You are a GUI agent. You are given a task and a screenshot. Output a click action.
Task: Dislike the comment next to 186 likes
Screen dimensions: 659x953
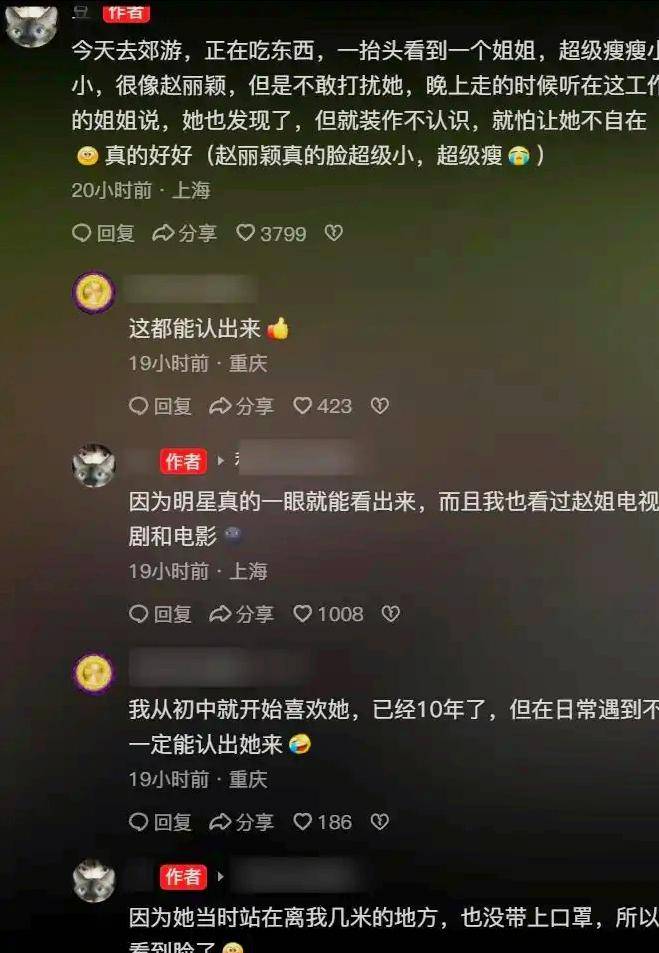[x=380, y=822]
